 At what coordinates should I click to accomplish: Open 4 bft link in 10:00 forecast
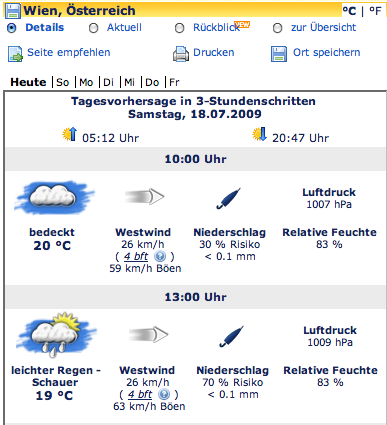point(136,257)
